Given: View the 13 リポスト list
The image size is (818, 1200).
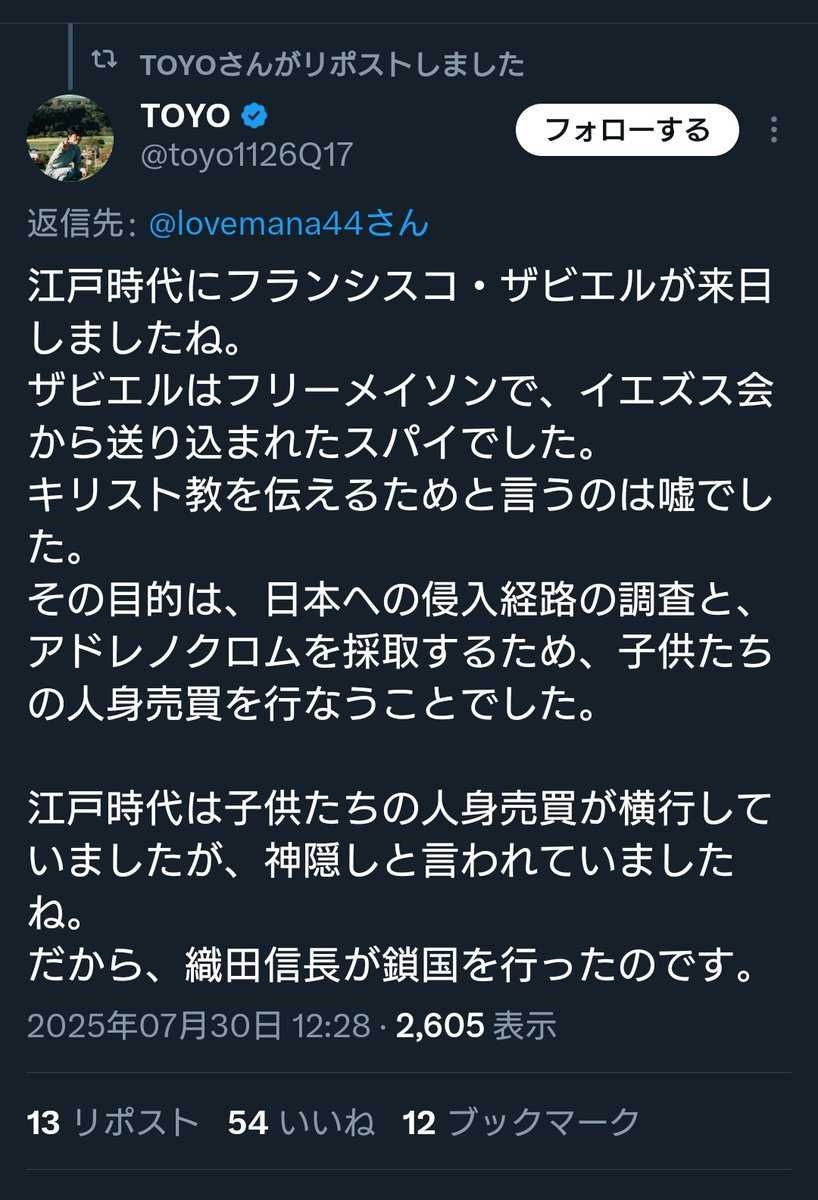Looking at the screenshot, I should click(113, 1123).
